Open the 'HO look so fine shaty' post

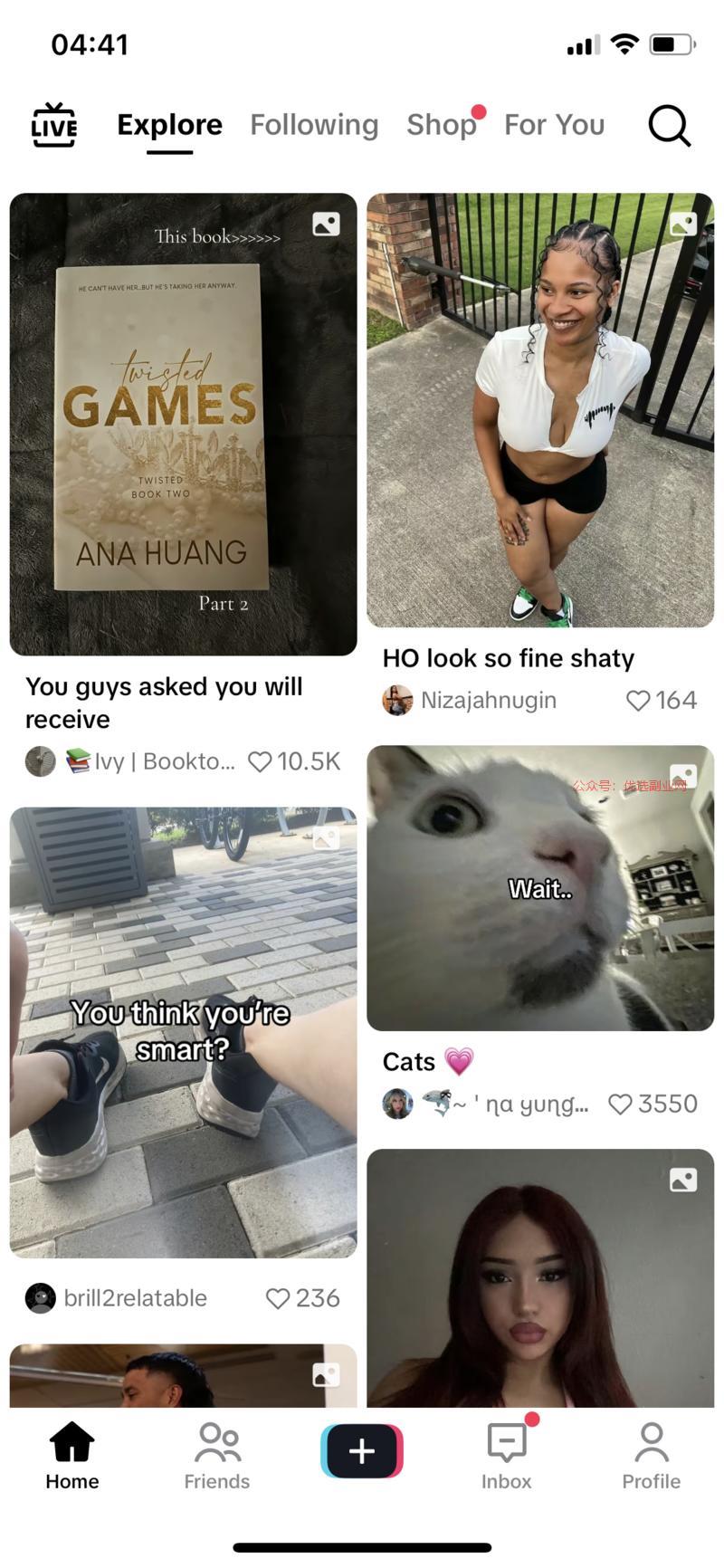(x=540, y=409)
